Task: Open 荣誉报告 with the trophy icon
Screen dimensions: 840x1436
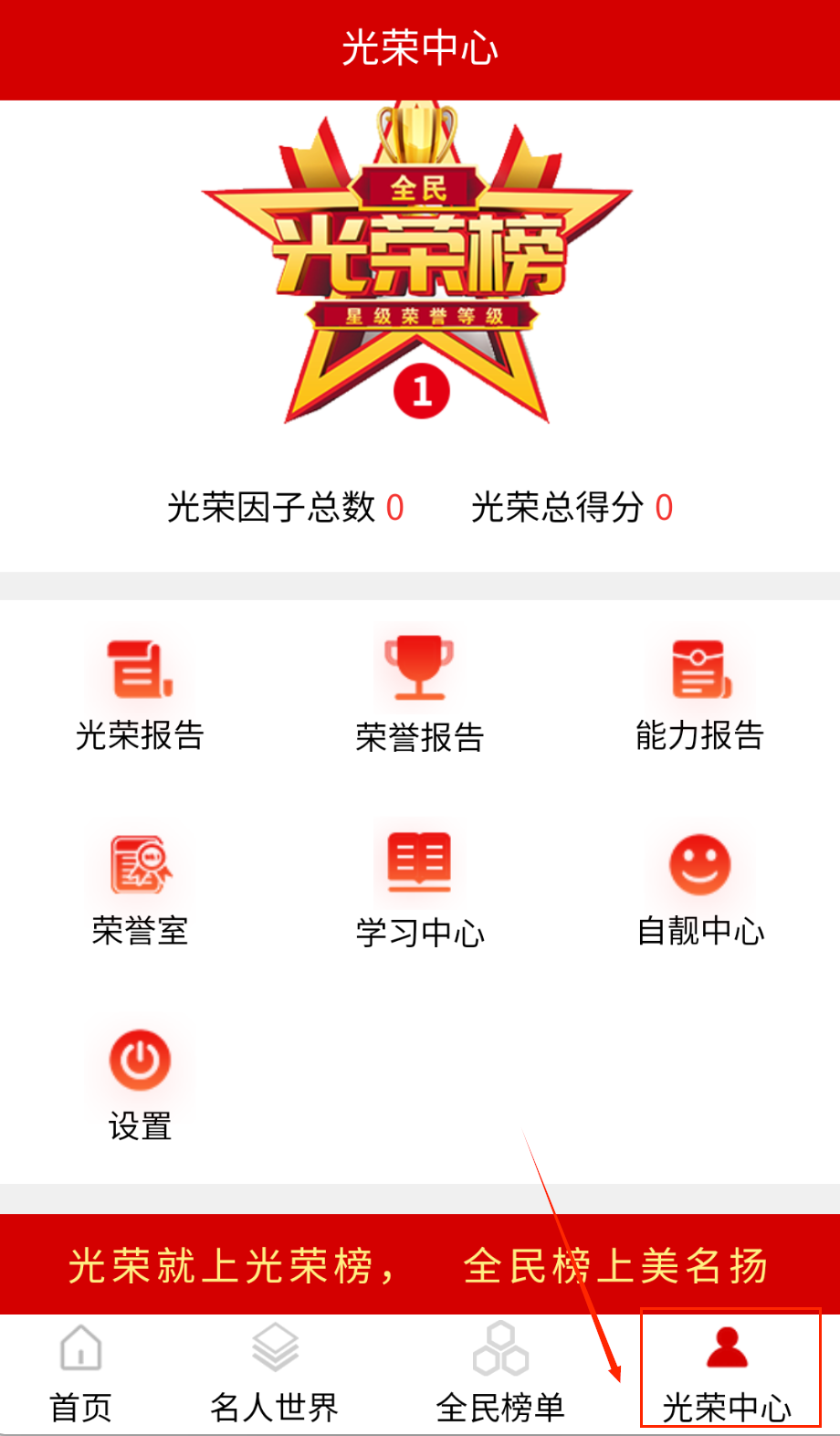Action: click(x=419, y=694)
